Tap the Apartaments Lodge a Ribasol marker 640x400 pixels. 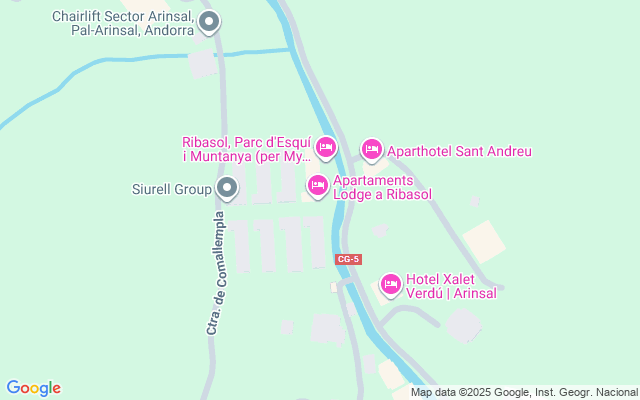[x=318, y=185]
